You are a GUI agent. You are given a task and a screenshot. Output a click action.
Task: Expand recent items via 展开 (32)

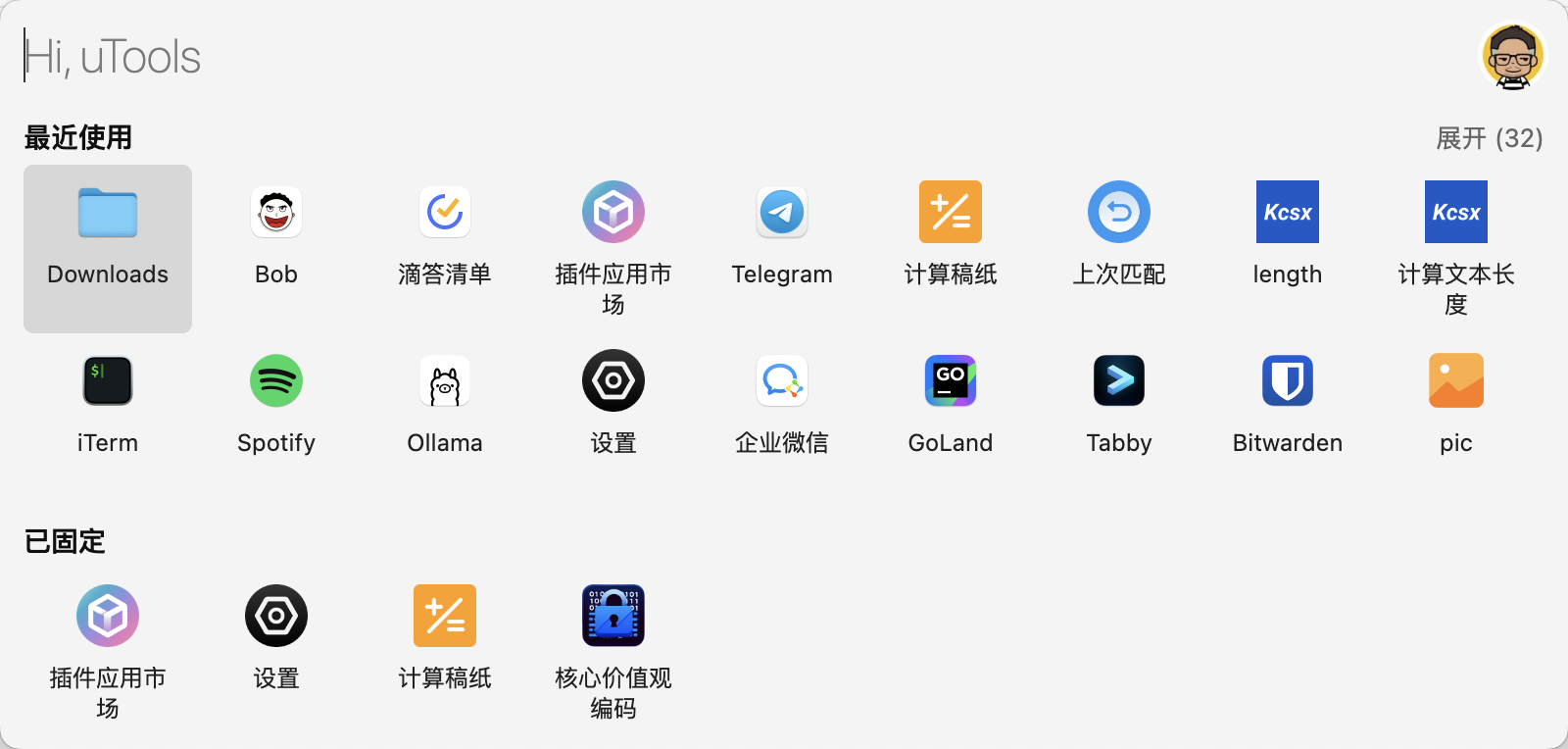[1489, 138]
